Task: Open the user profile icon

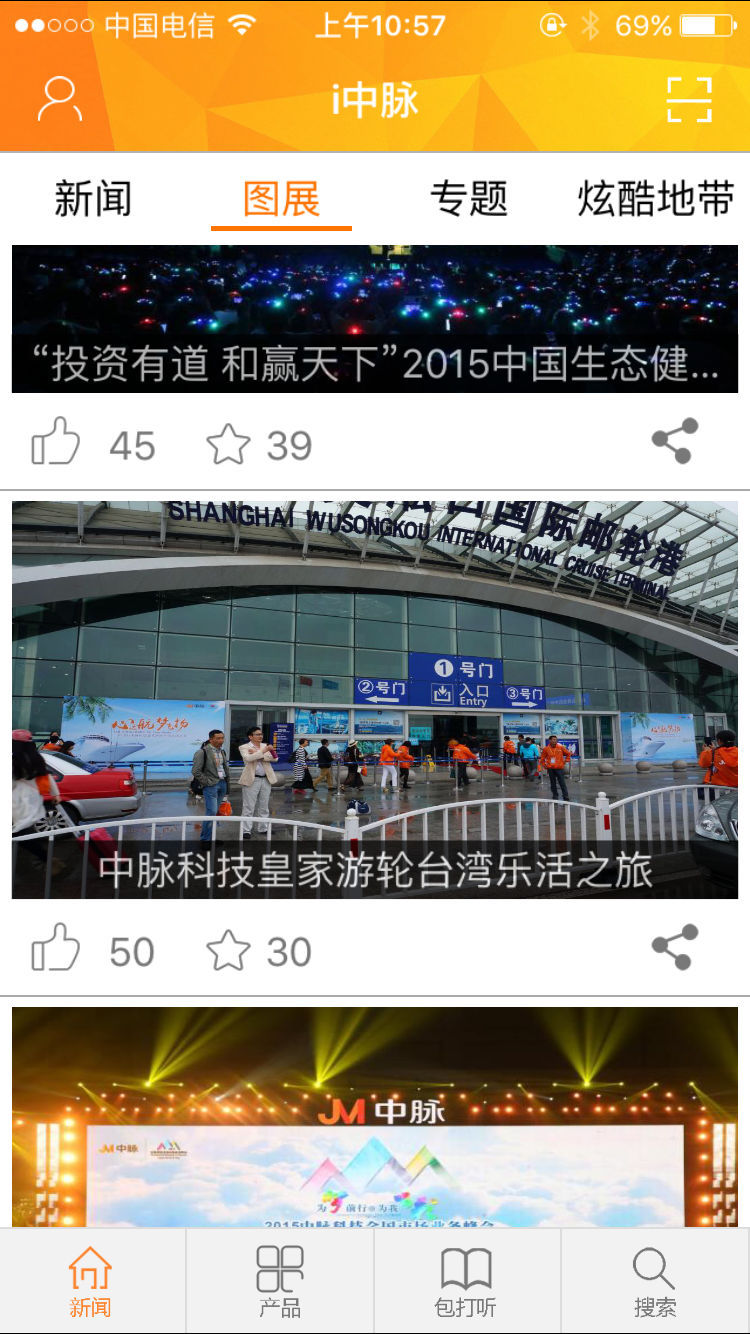Action: click(x=60, y=99)
